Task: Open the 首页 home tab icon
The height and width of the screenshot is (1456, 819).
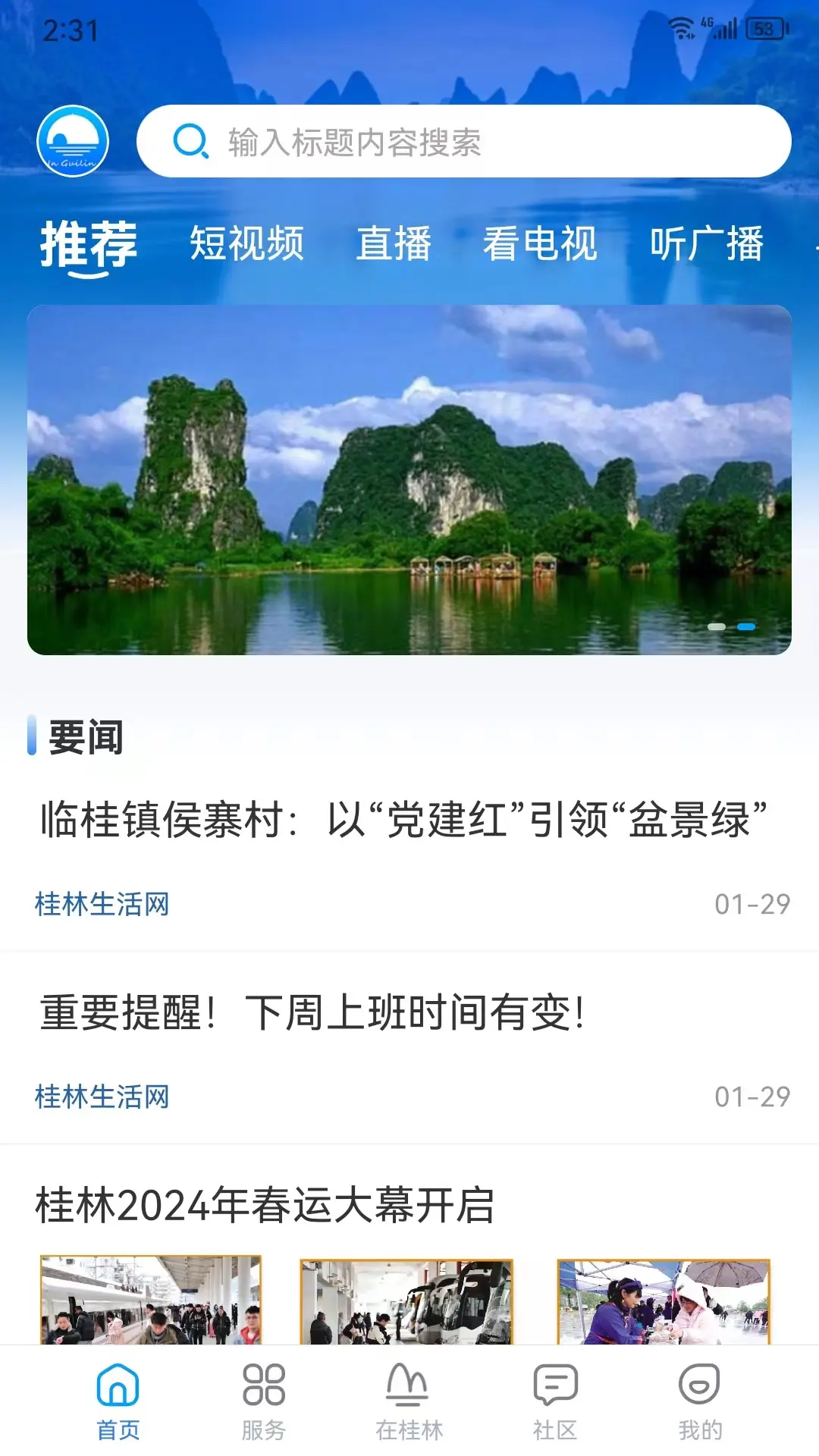Action: click(119, 1395)
